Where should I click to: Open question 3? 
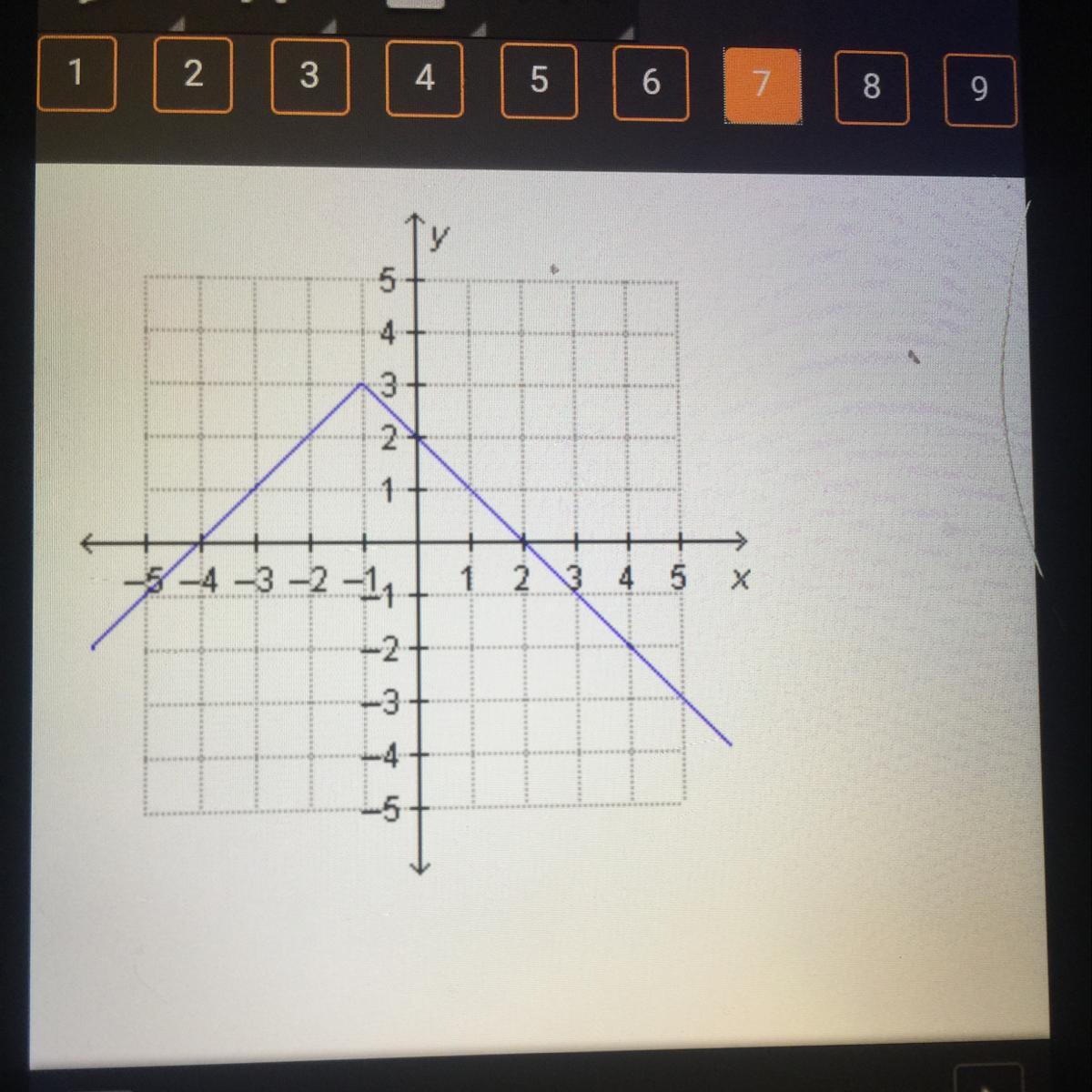(x=309, y=76)
